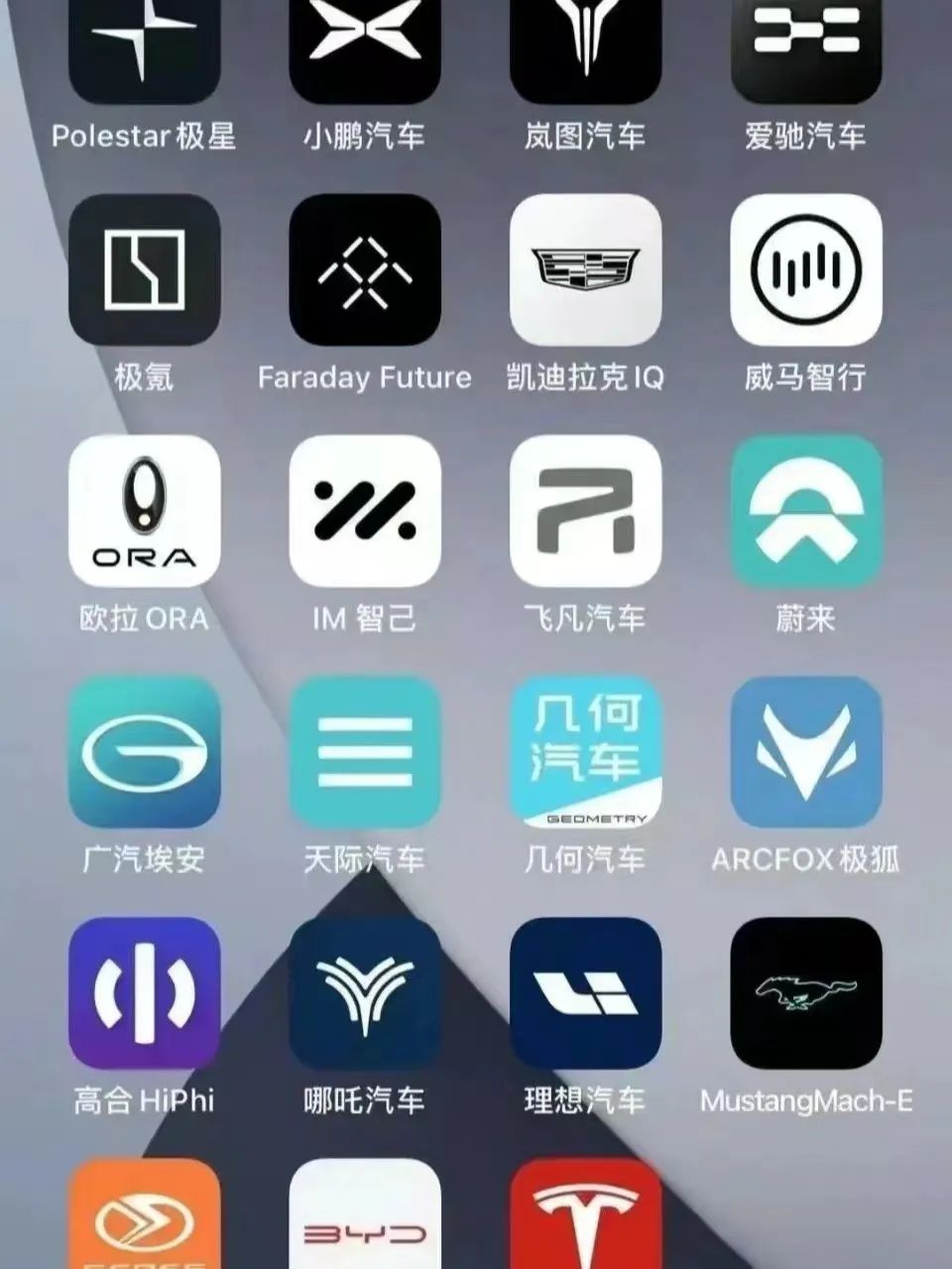Launch the 威马智行 app

tap(805, 270)
